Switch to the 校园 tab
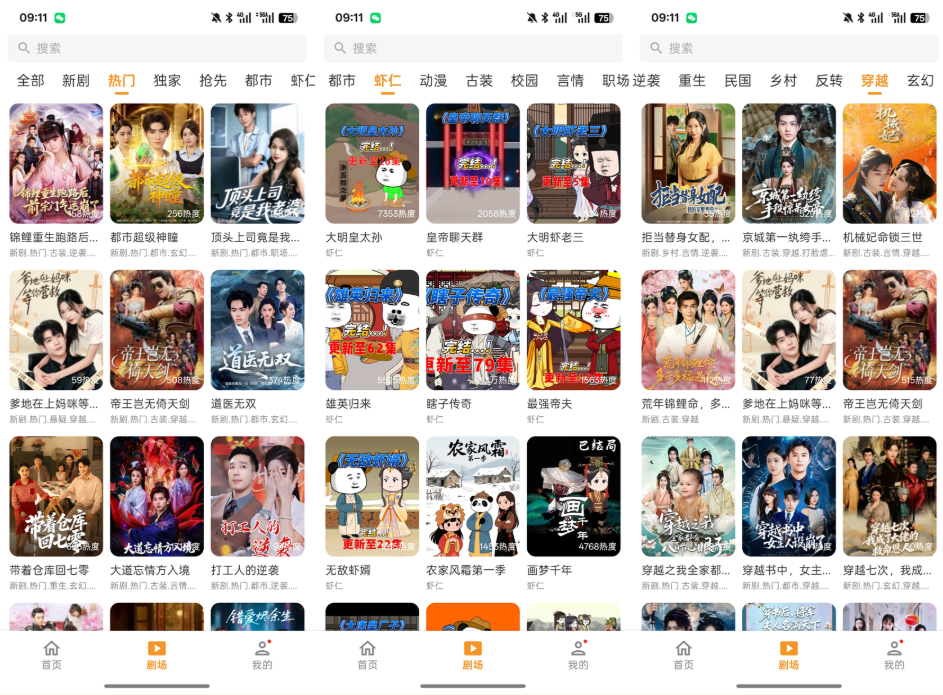Image resolution: width=943 pixels, height=695 pixels. pyautogui.click(x=525, y=81)
